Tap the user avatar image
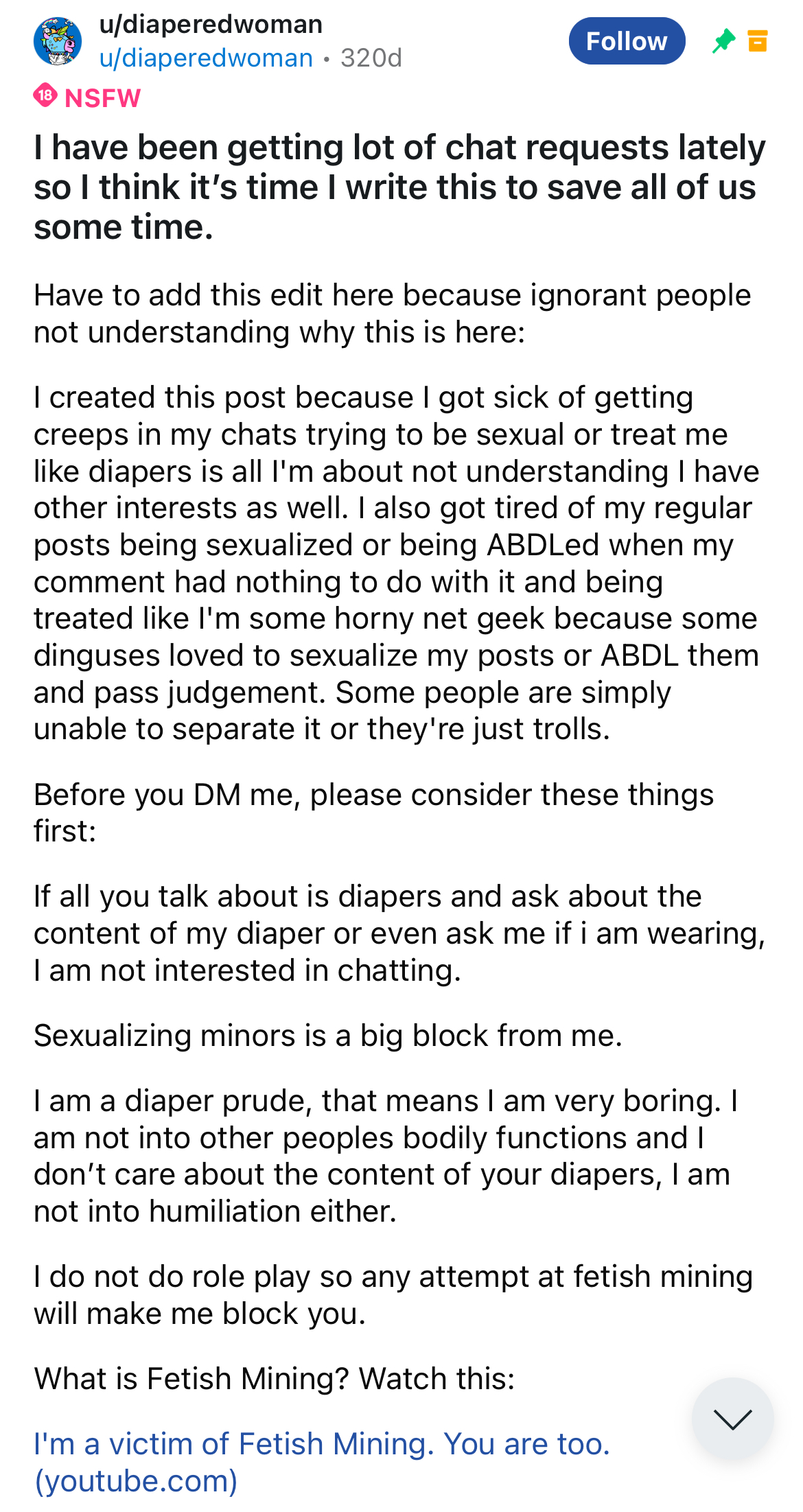803x1512 pixels. (x=58, y=41)
